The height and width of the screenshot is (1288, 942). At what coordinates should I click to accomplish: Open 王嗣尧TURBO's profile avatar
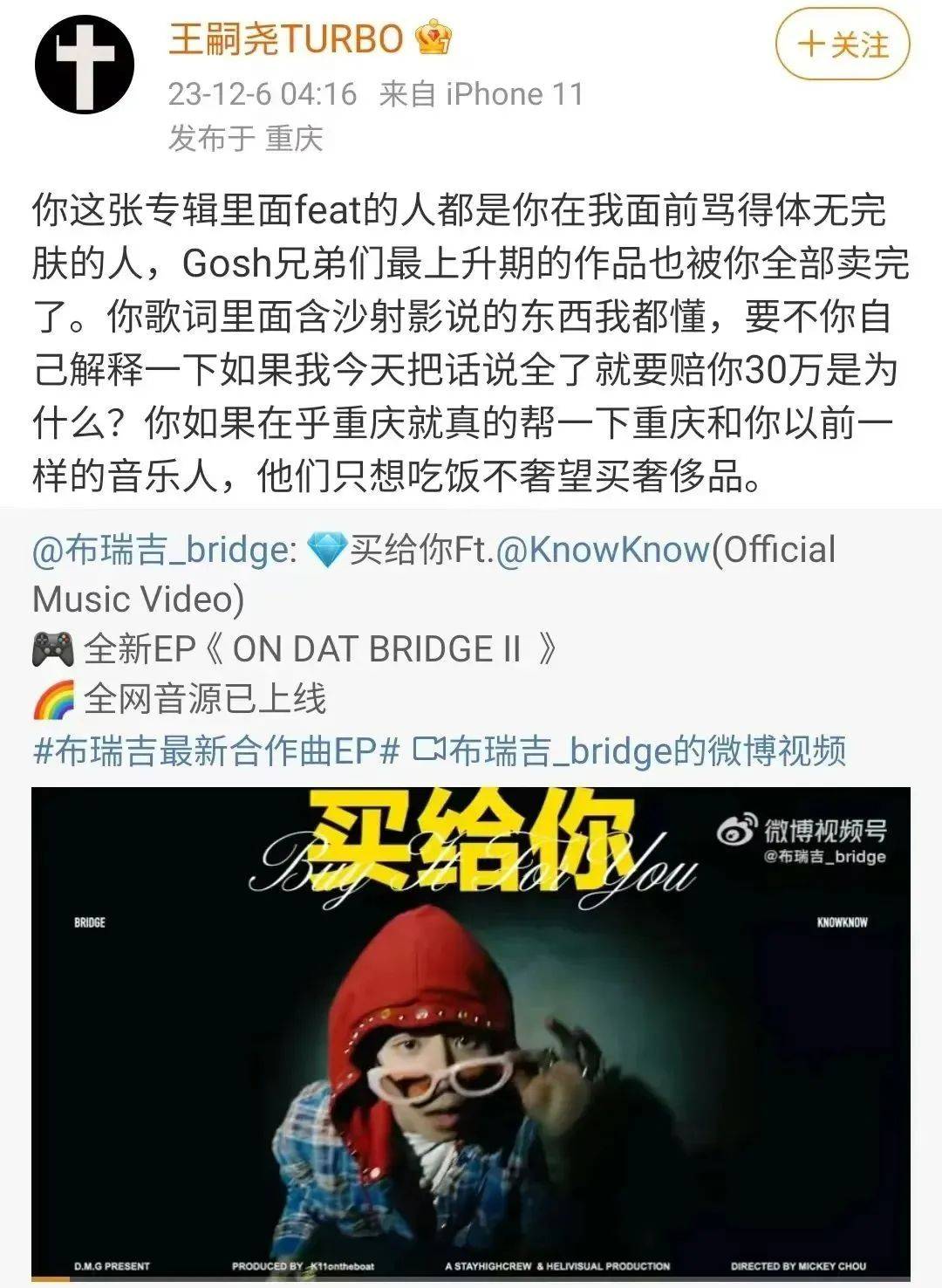85,65
